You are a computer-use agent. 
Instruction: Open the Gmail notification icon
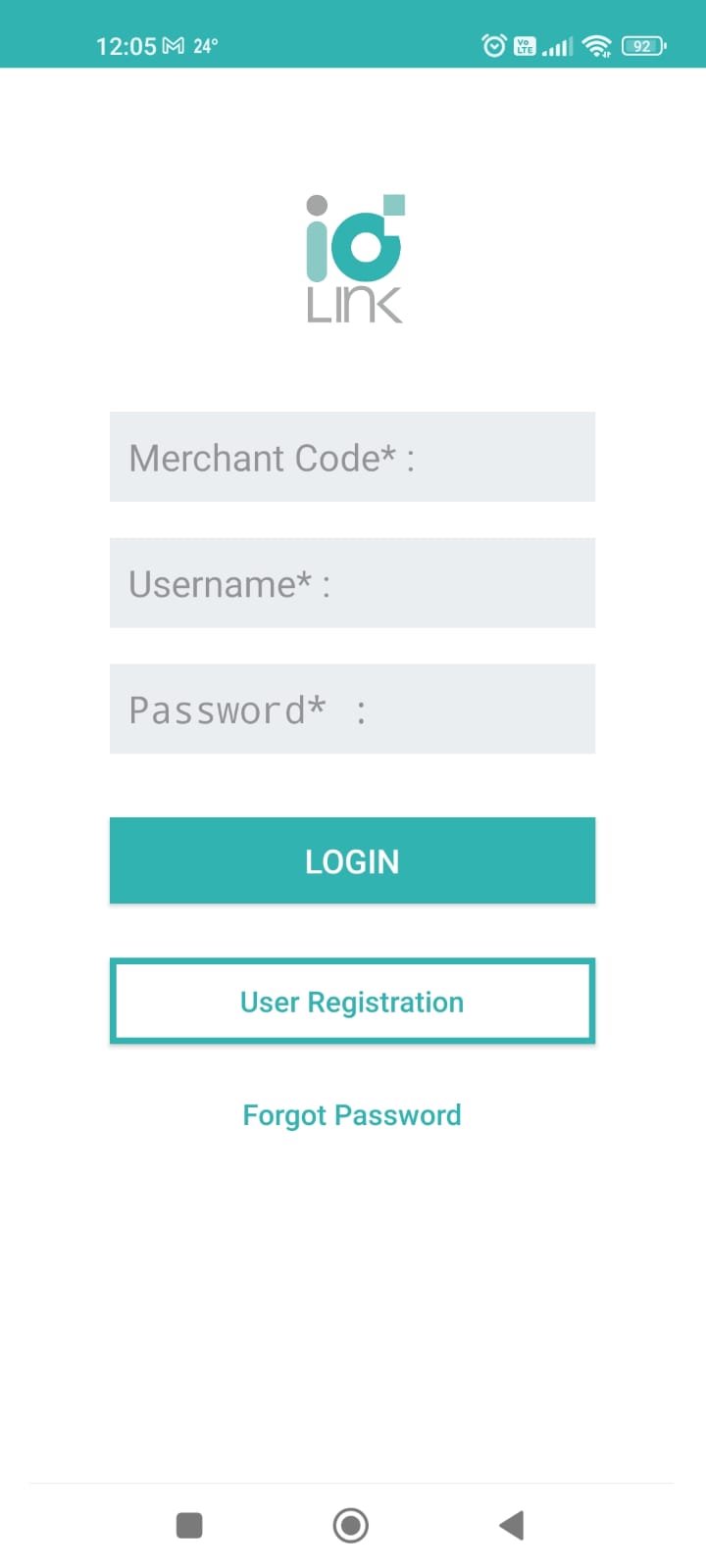[x=168, y=44]
